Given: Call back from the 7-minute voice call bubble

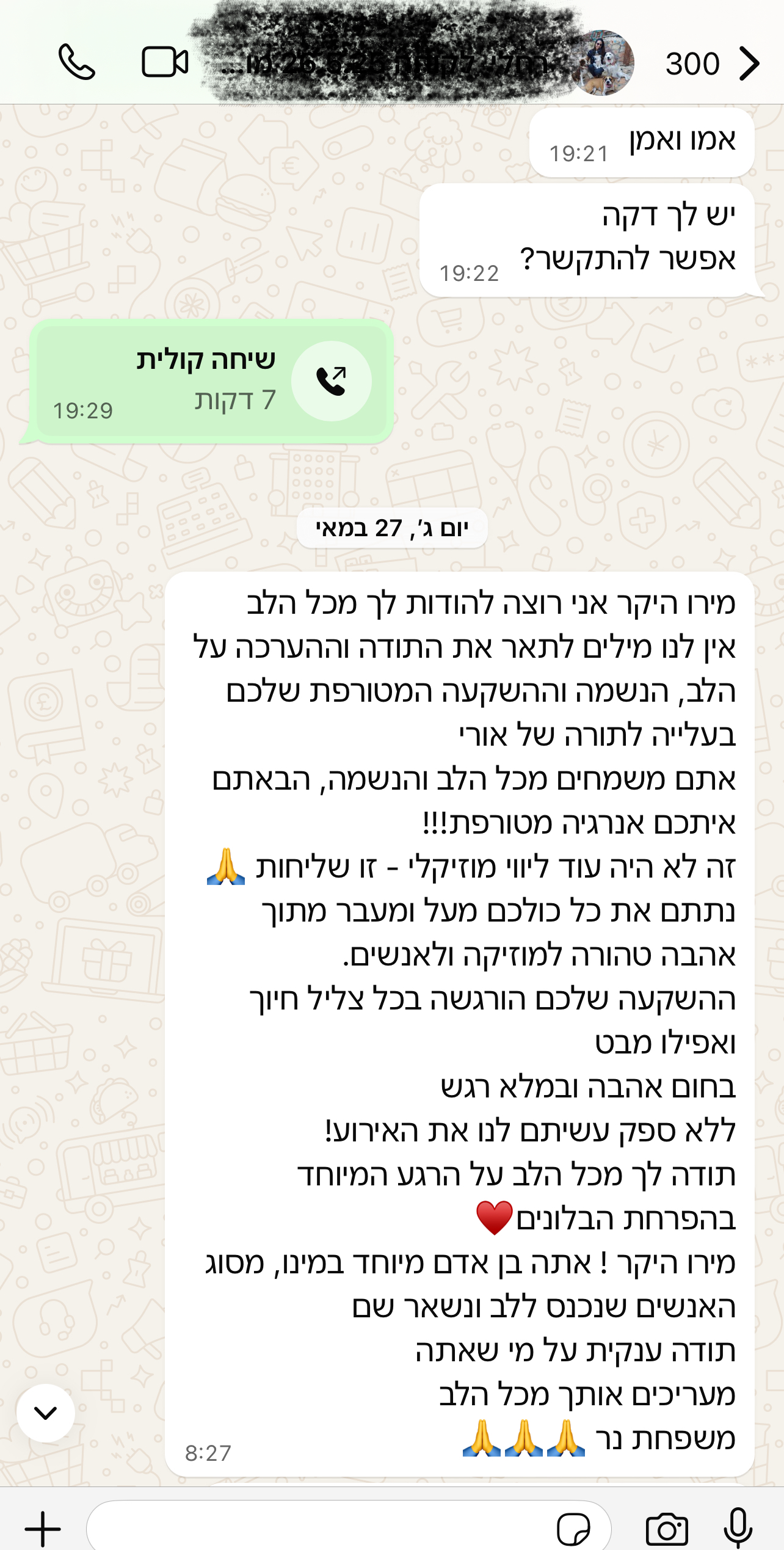Looking at the screenshot, I should coord(332,381).
